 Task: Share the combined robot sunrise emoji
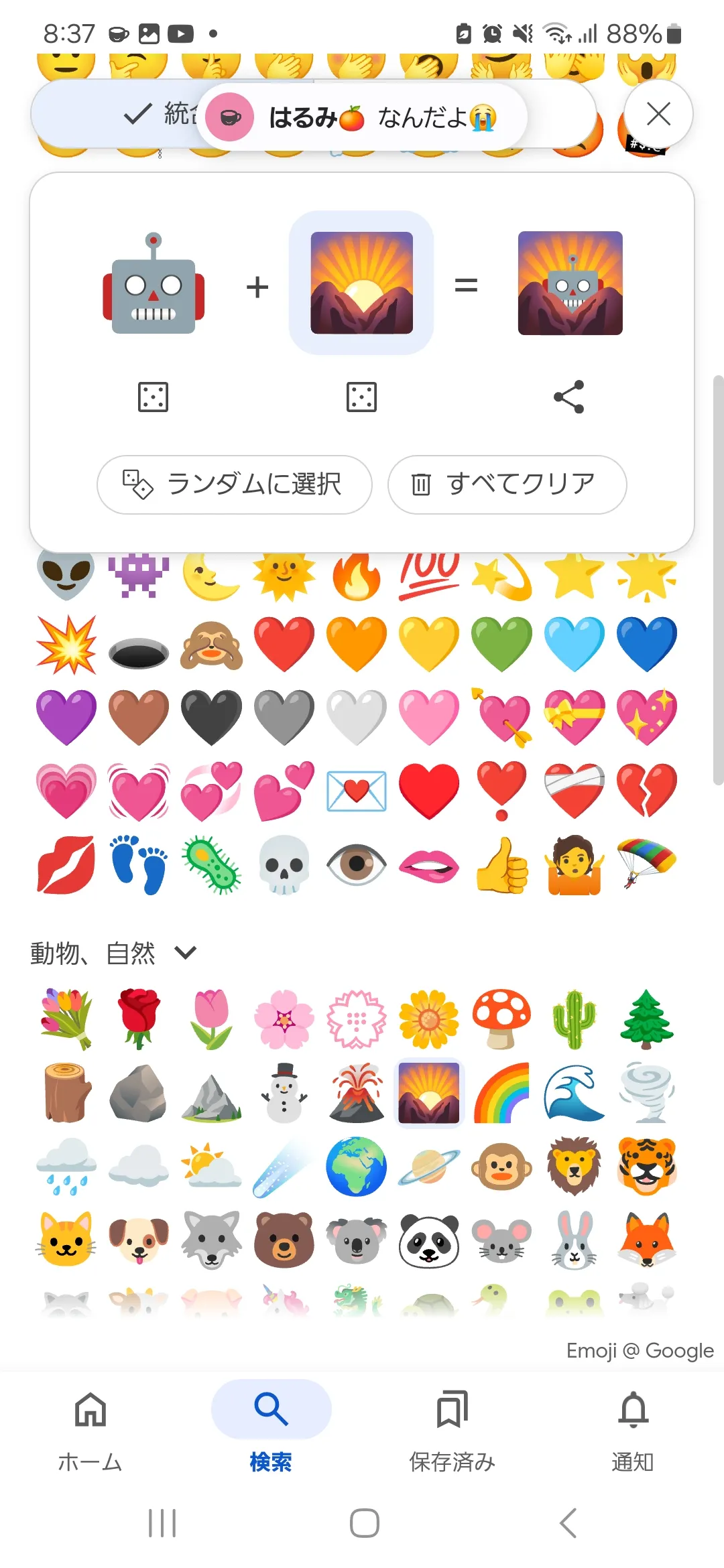[569, 397]
